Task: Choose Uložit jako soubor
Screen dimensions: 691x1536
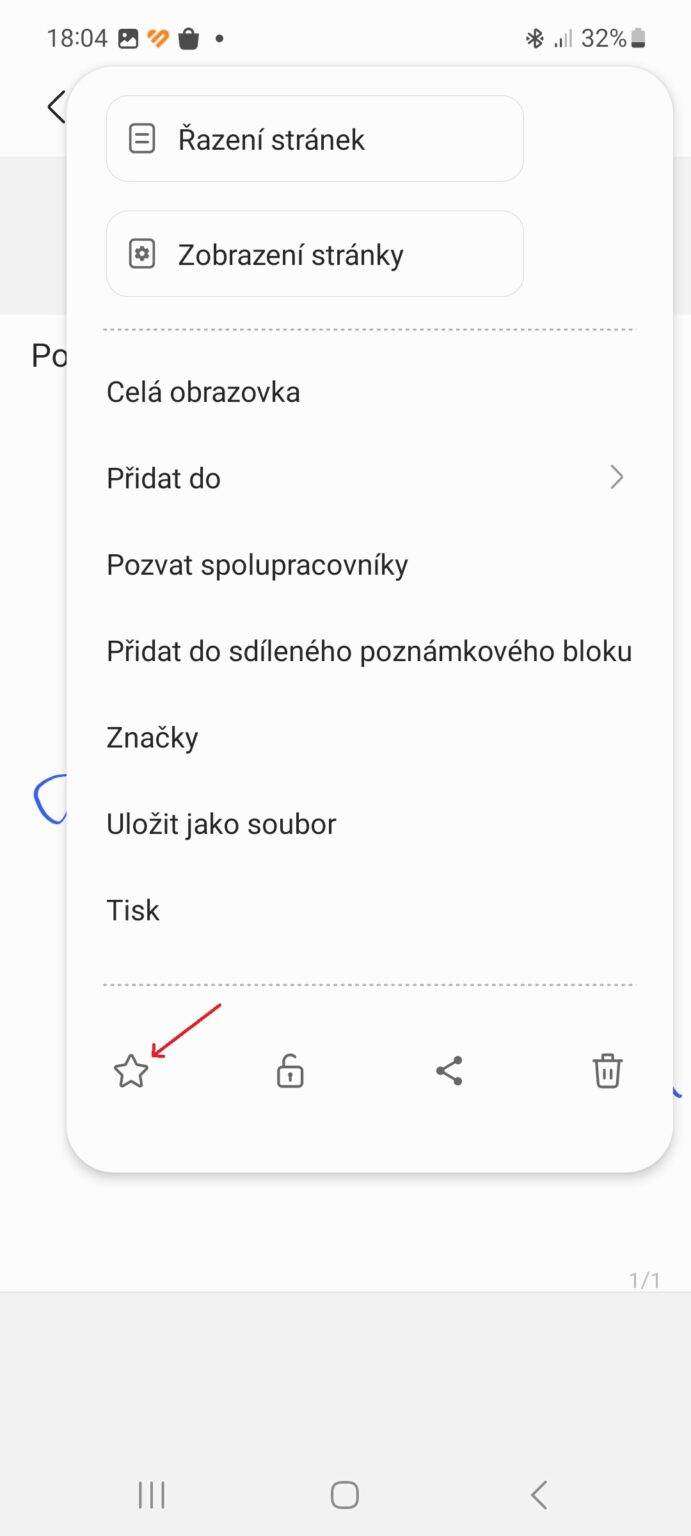Action: click(221, 824)
